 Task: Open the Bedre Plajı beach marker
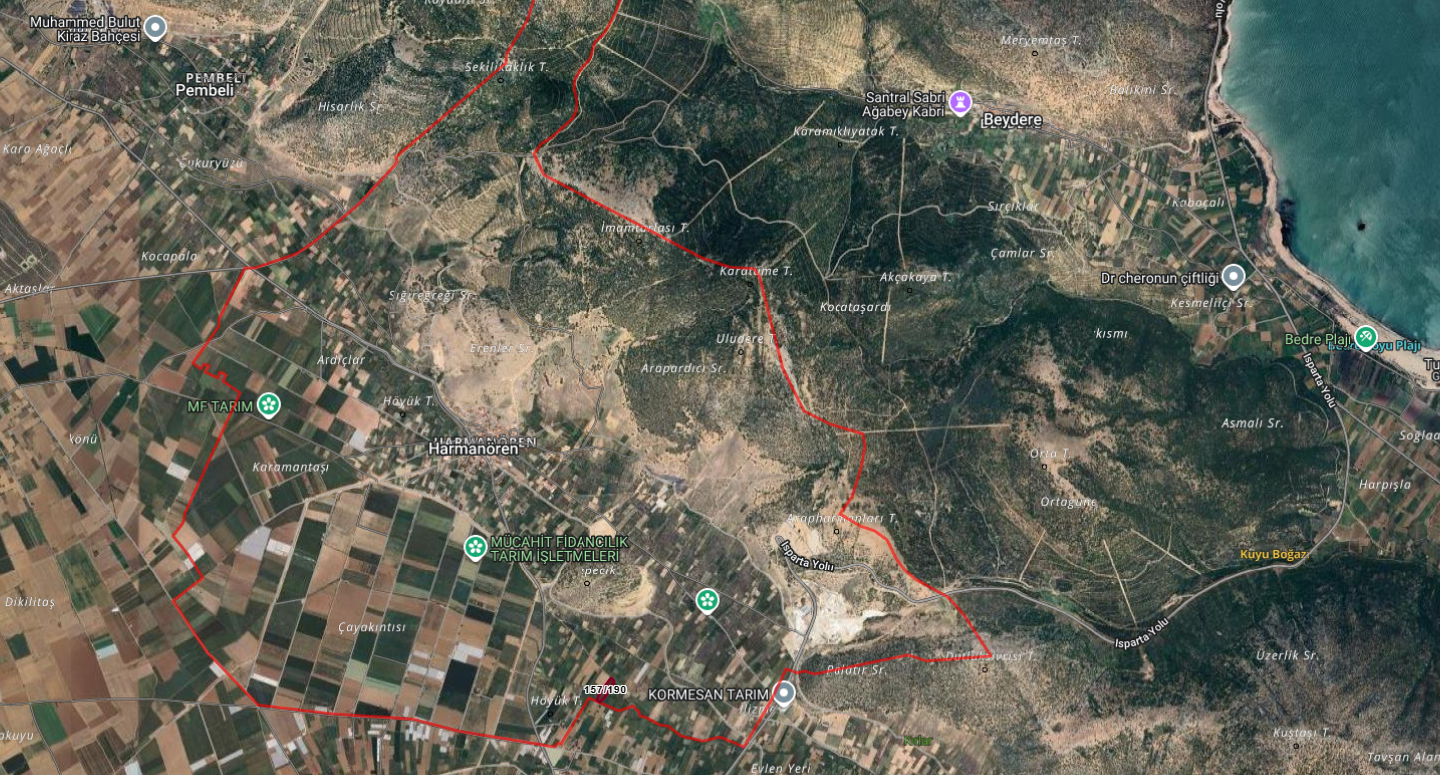[x=1366, y=338]
